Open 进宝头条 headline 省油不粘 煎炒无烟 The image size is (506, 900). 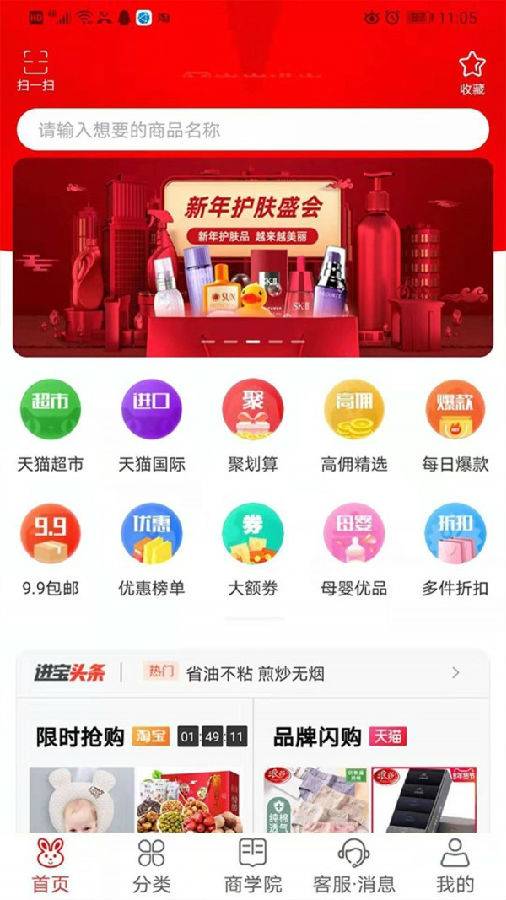click(x=253, y=673)
